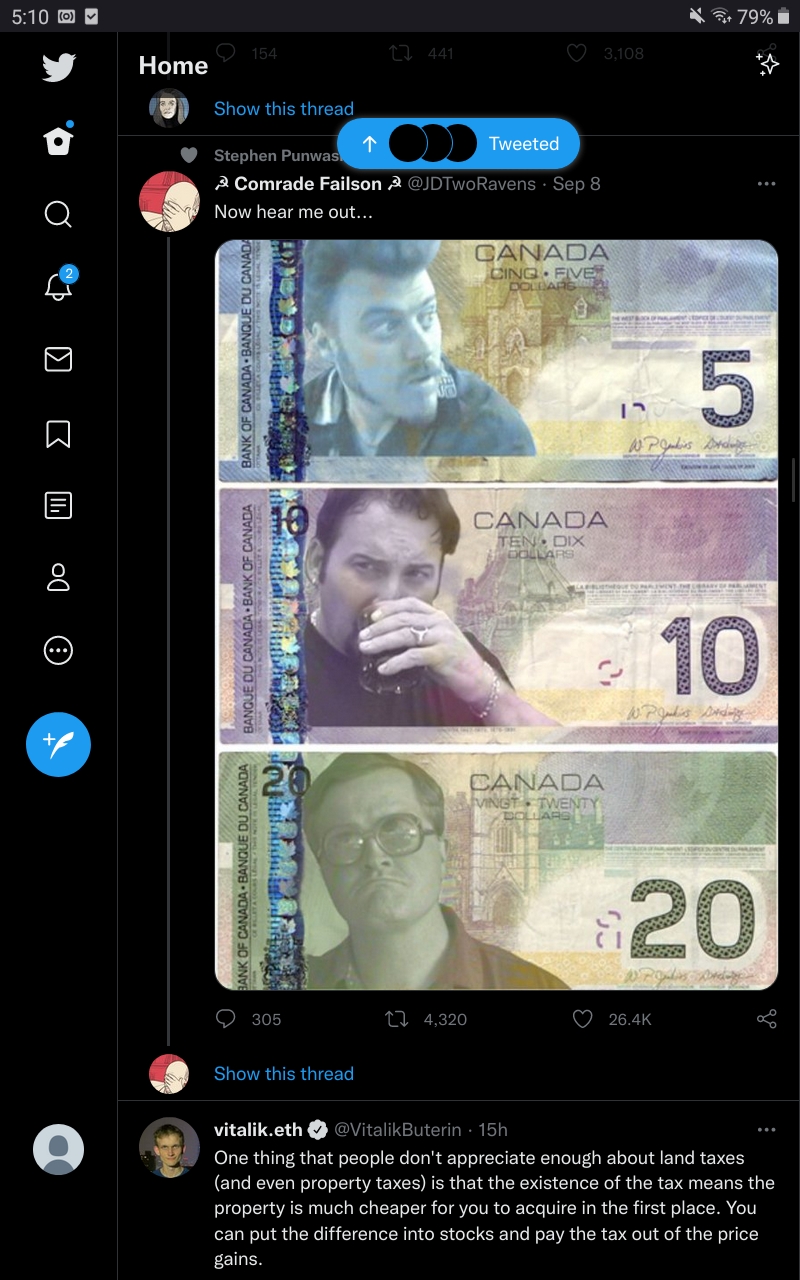Jump to new tweets via Tweeted pill
Viewport: 800px width, 1280px height.
click(x=458, y=143)
